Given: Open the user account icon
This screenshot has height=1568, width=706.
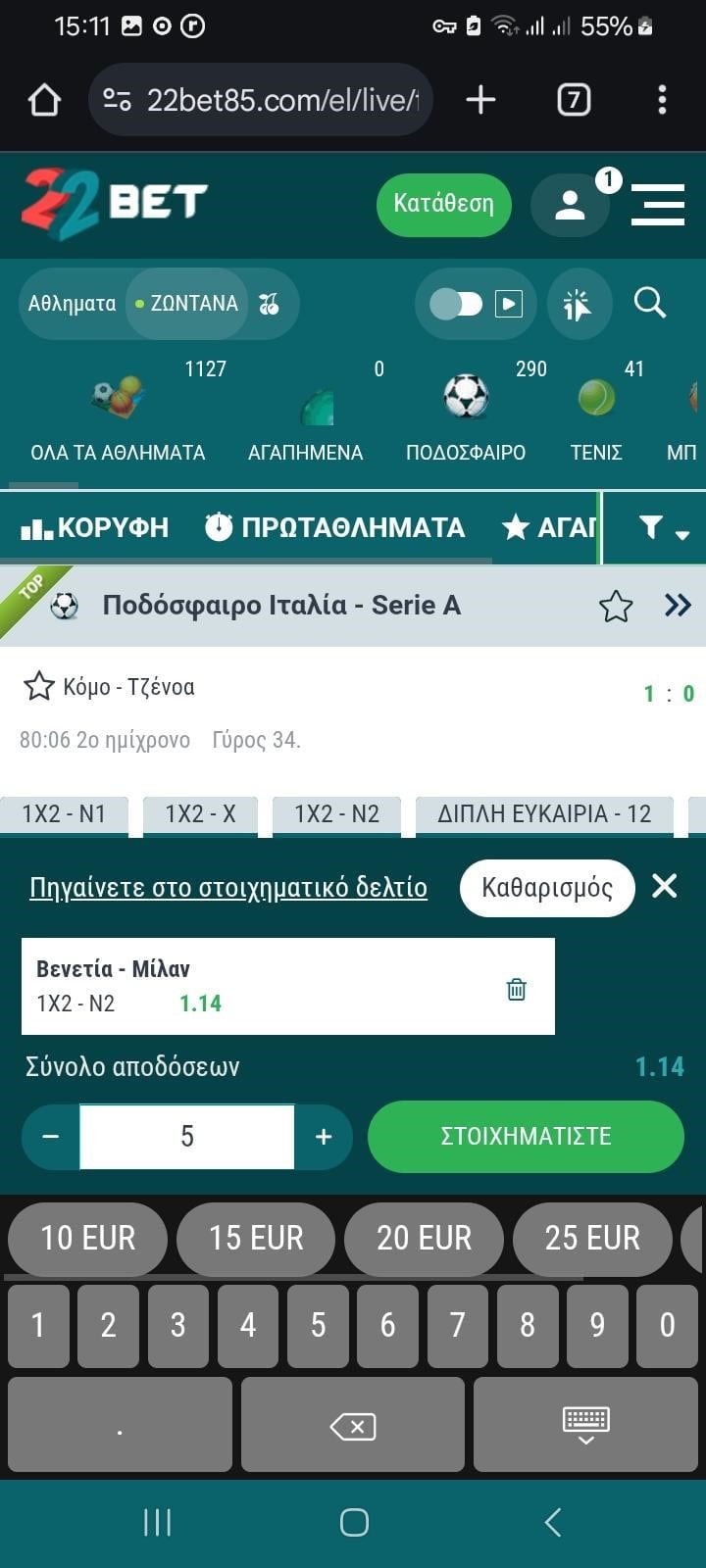Looking at the screenshot, I should [570, 205].
